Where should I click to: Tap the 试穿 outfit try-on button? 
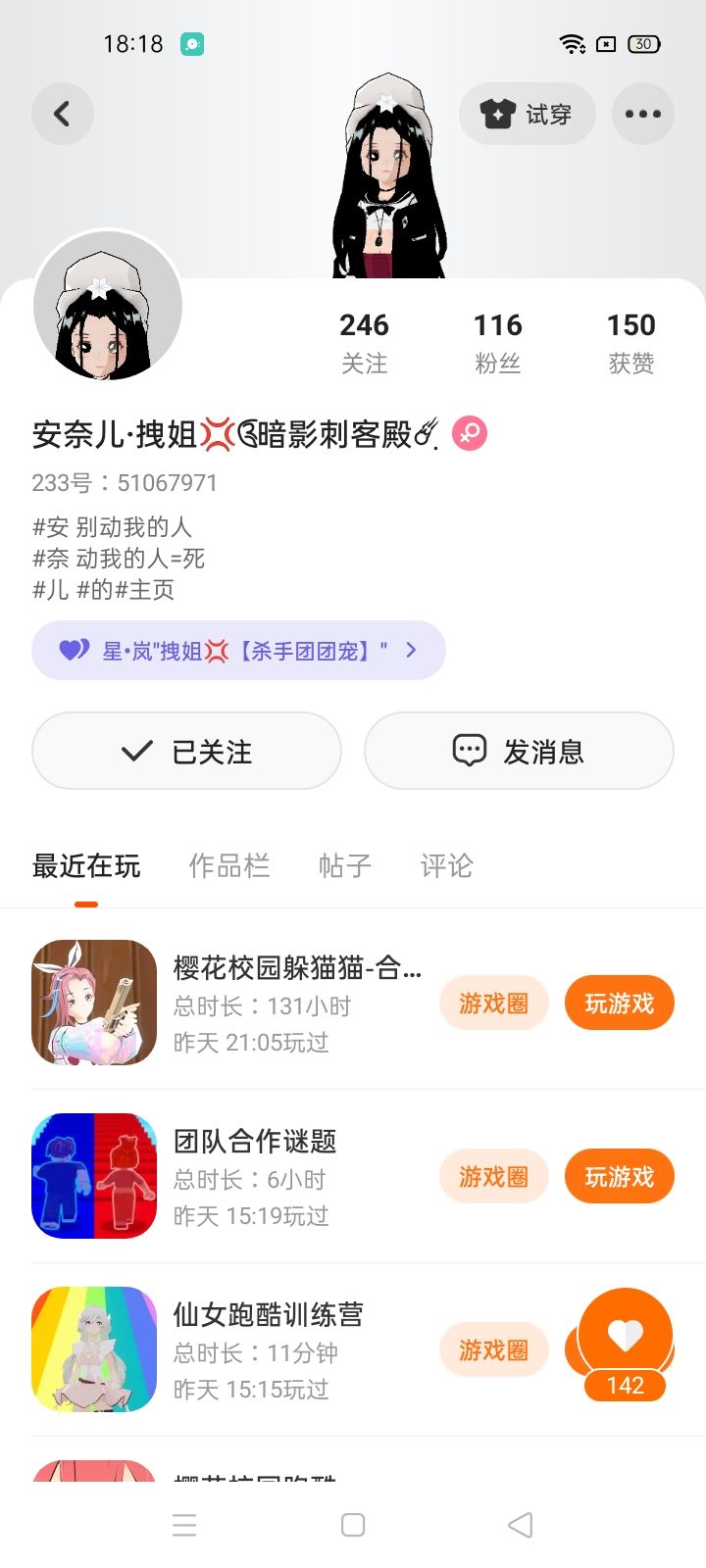[528, 114]
